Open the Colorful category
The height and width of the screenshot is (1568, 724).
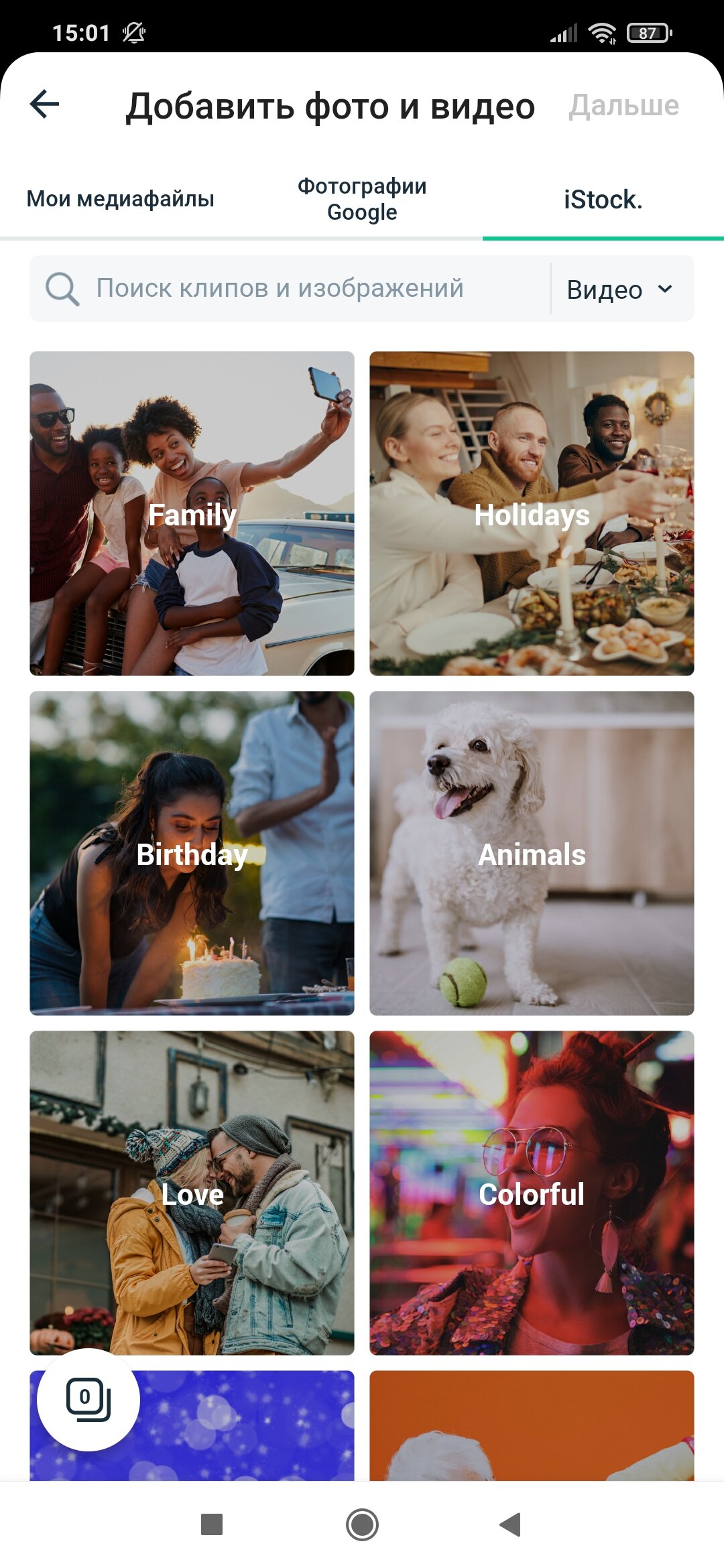point(532,1193)
